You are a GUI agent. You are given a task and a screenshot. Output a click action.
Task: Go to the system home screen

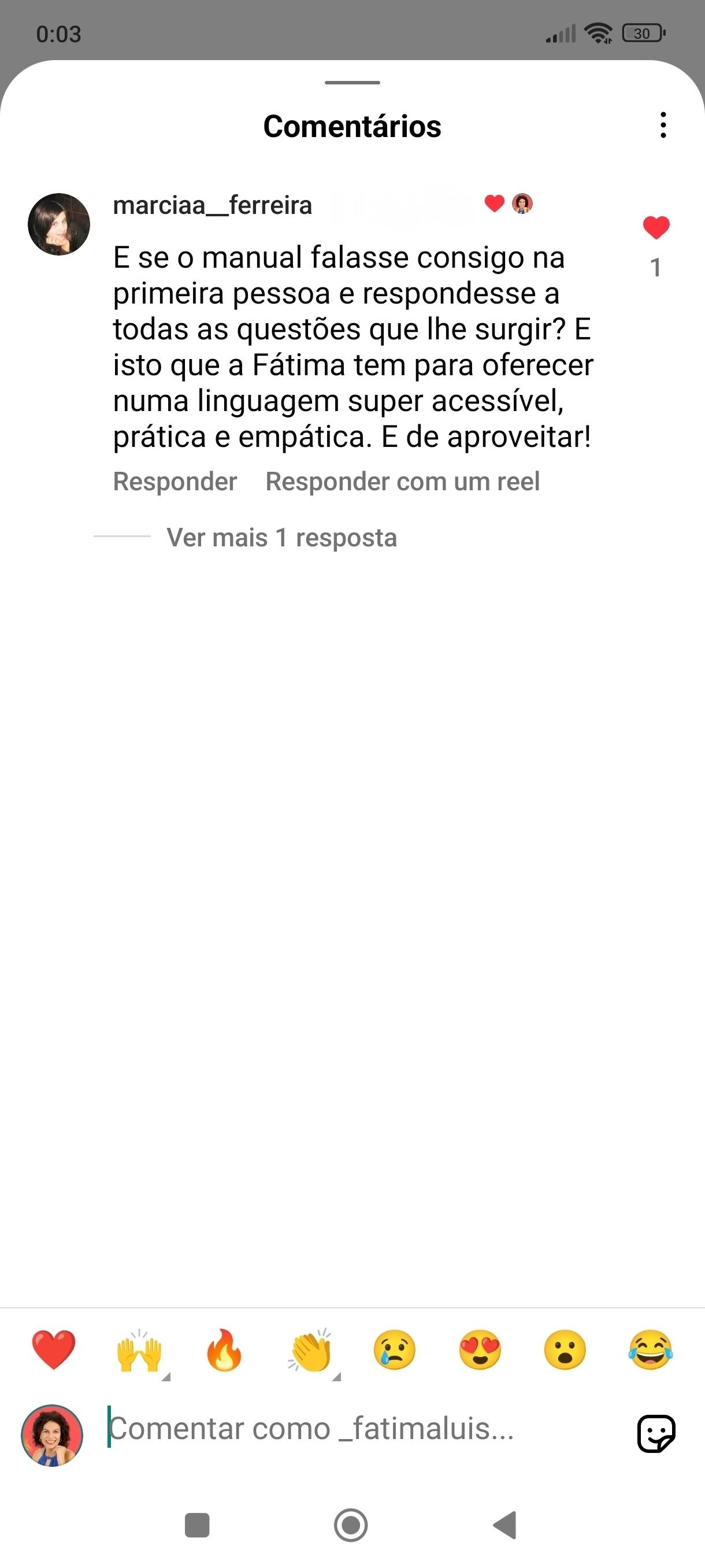[351, 1525]
